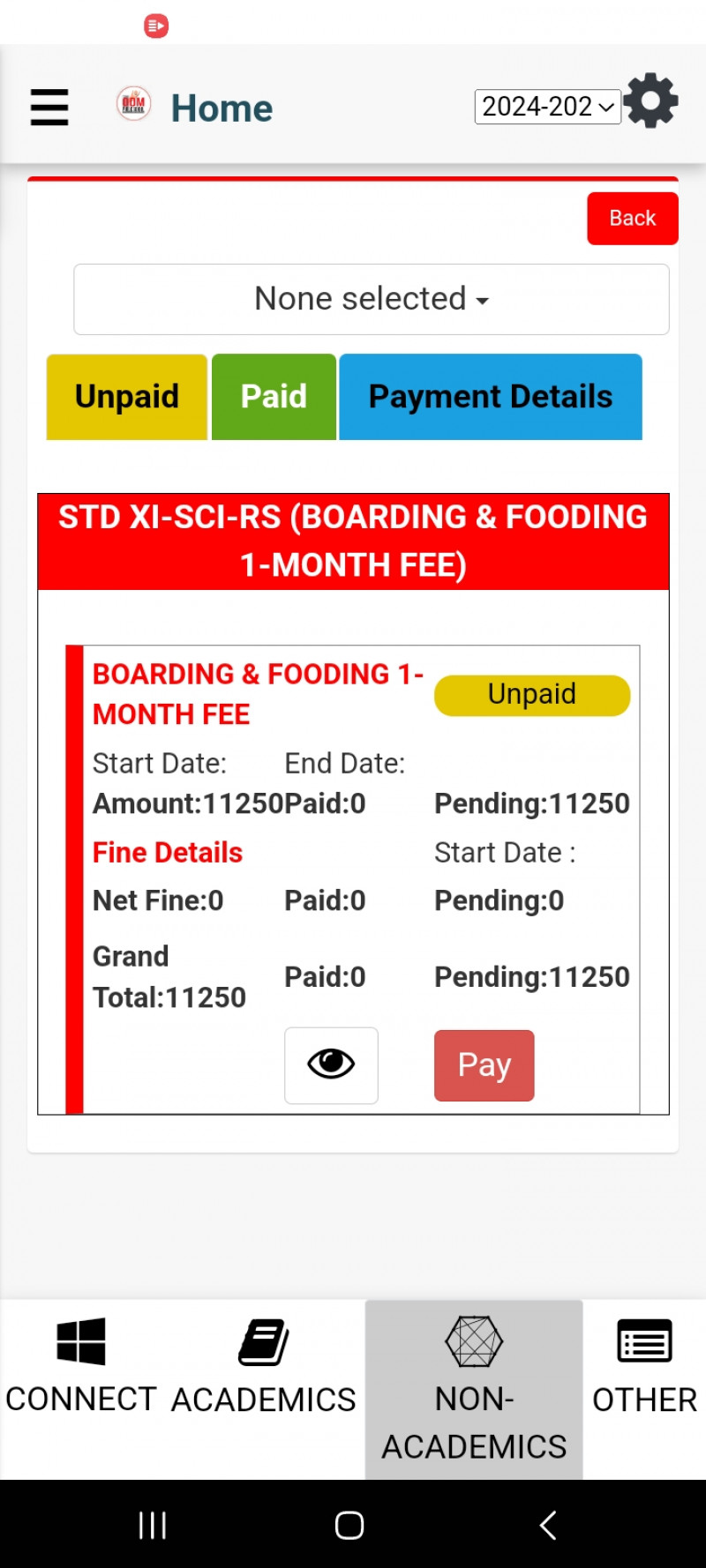Pay the Boarding & Fooding fee

tap(484, 1065)
